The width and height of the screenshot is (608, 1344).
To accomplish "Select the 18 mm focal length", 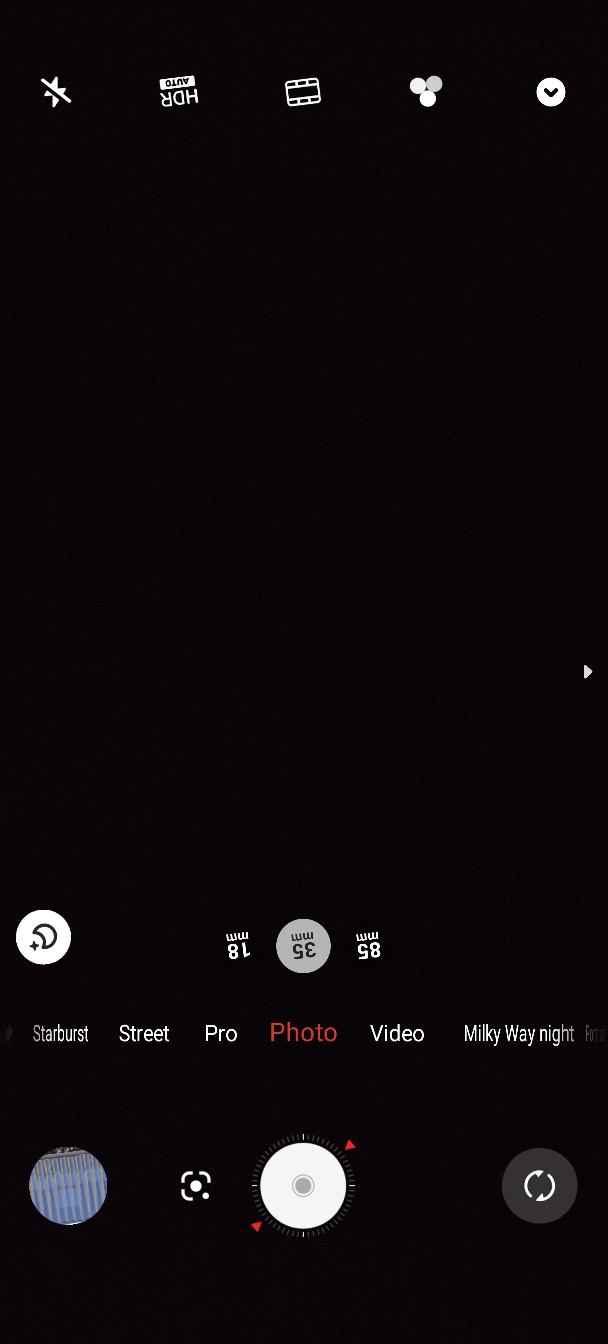I will pyautogui.click(x=238, y=946).
